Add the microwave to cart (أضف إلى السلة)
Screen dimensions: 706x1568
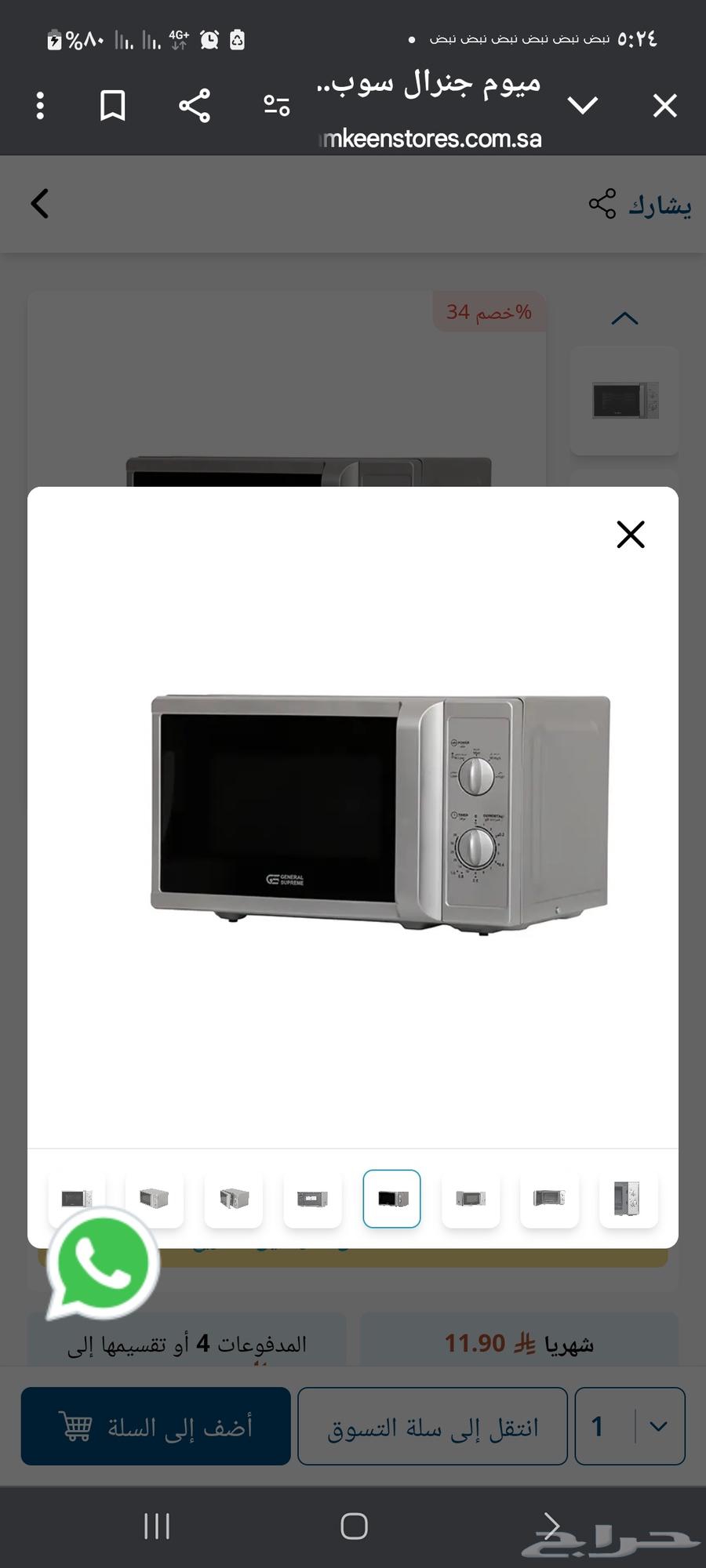tap(156, 1426)
